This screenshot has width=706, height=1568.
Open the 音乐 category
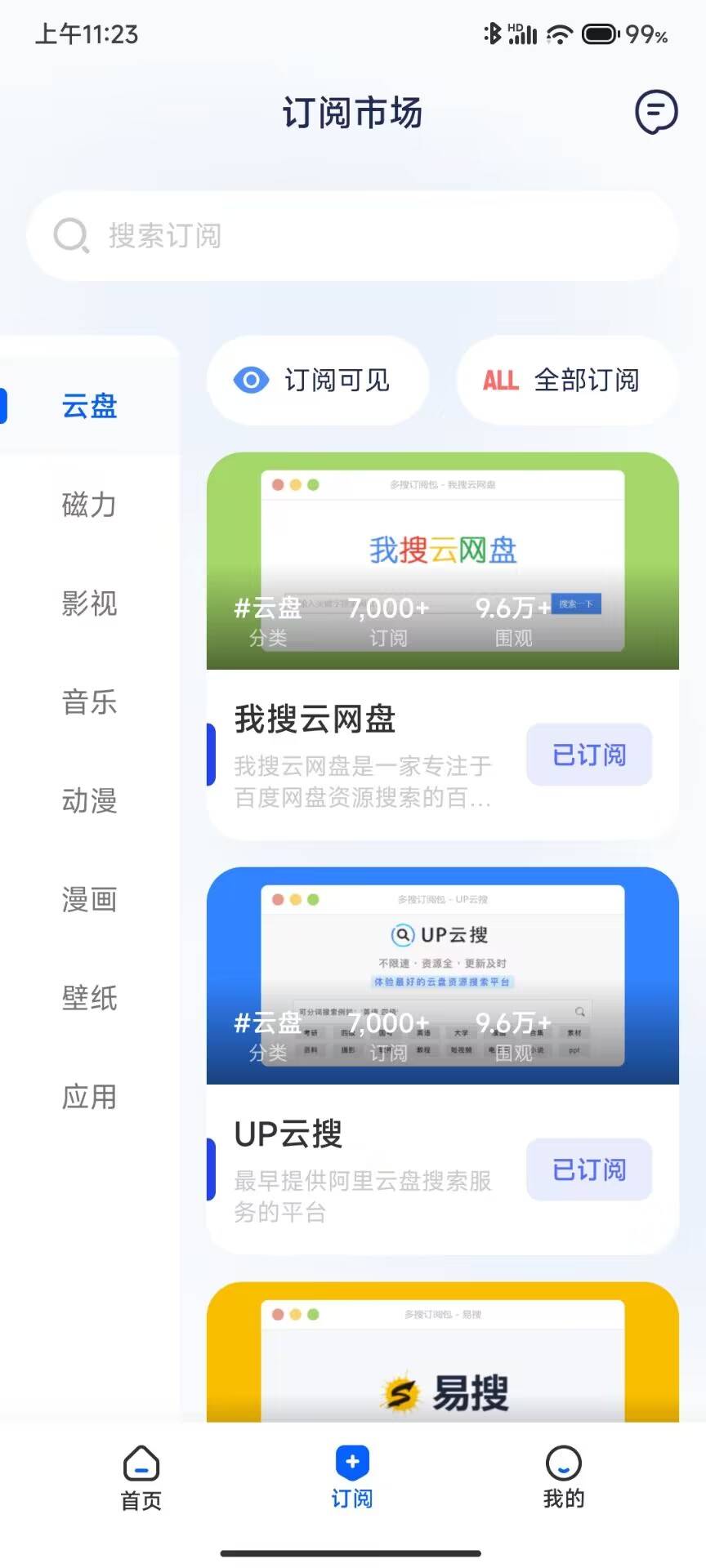pos(90,702)
